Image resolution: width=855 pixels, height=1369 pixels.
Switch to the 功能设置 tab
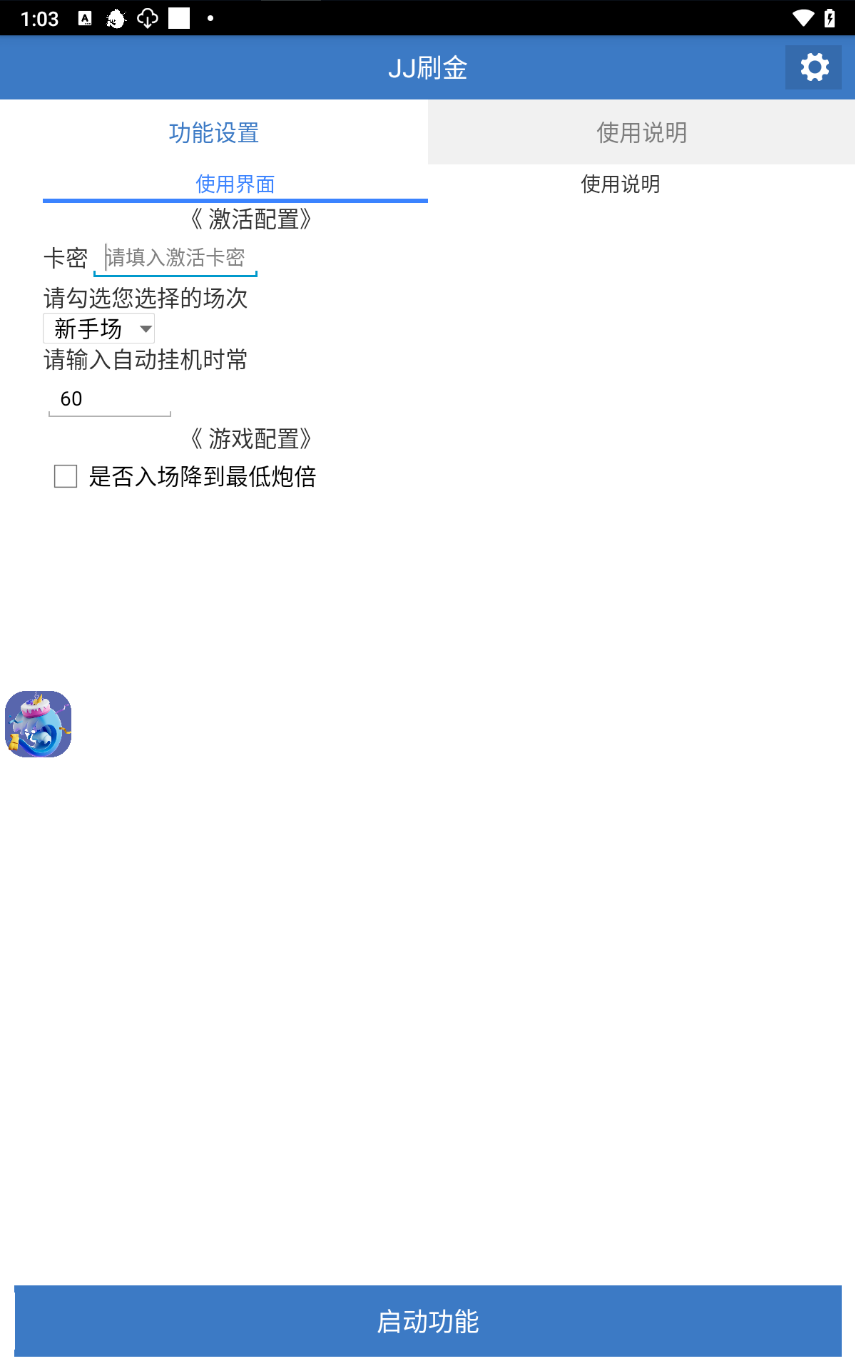pos(214,132)
